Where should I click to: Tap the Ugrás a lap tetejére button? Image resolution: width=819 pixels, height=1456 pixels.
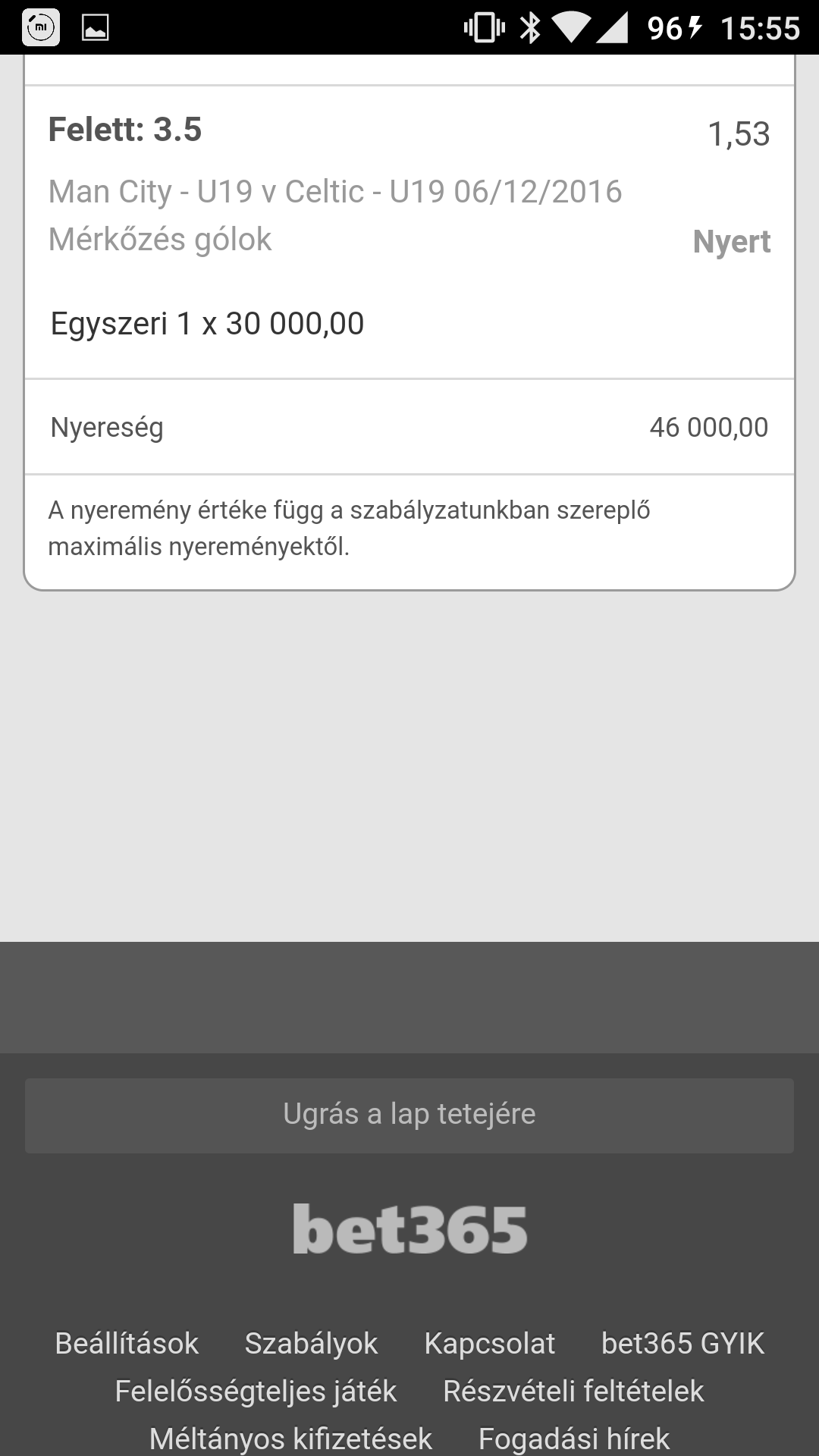409,1115
